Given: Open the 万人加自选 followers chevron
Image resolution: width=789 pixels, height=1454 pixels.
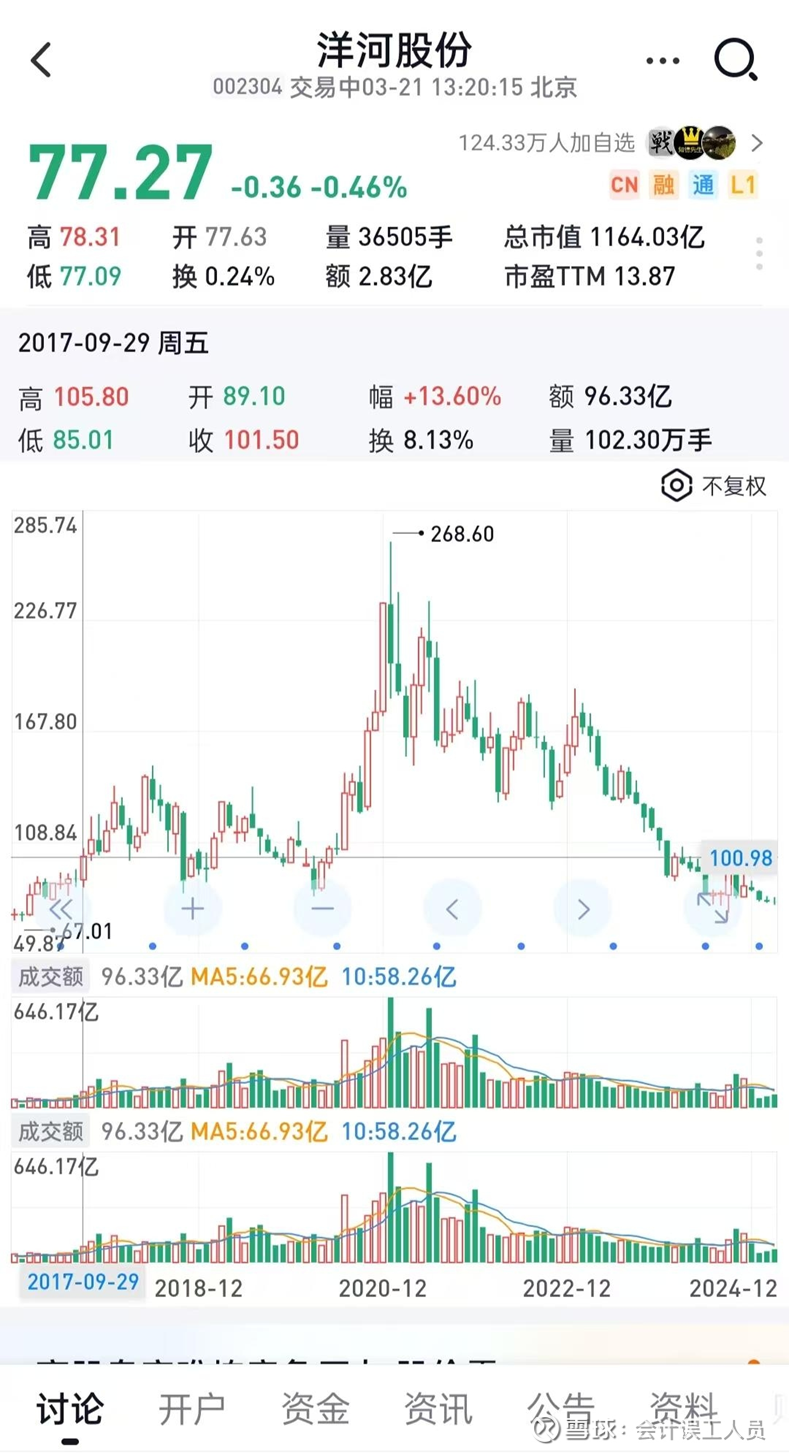Looking at the screenshot, I should point(757,143).
